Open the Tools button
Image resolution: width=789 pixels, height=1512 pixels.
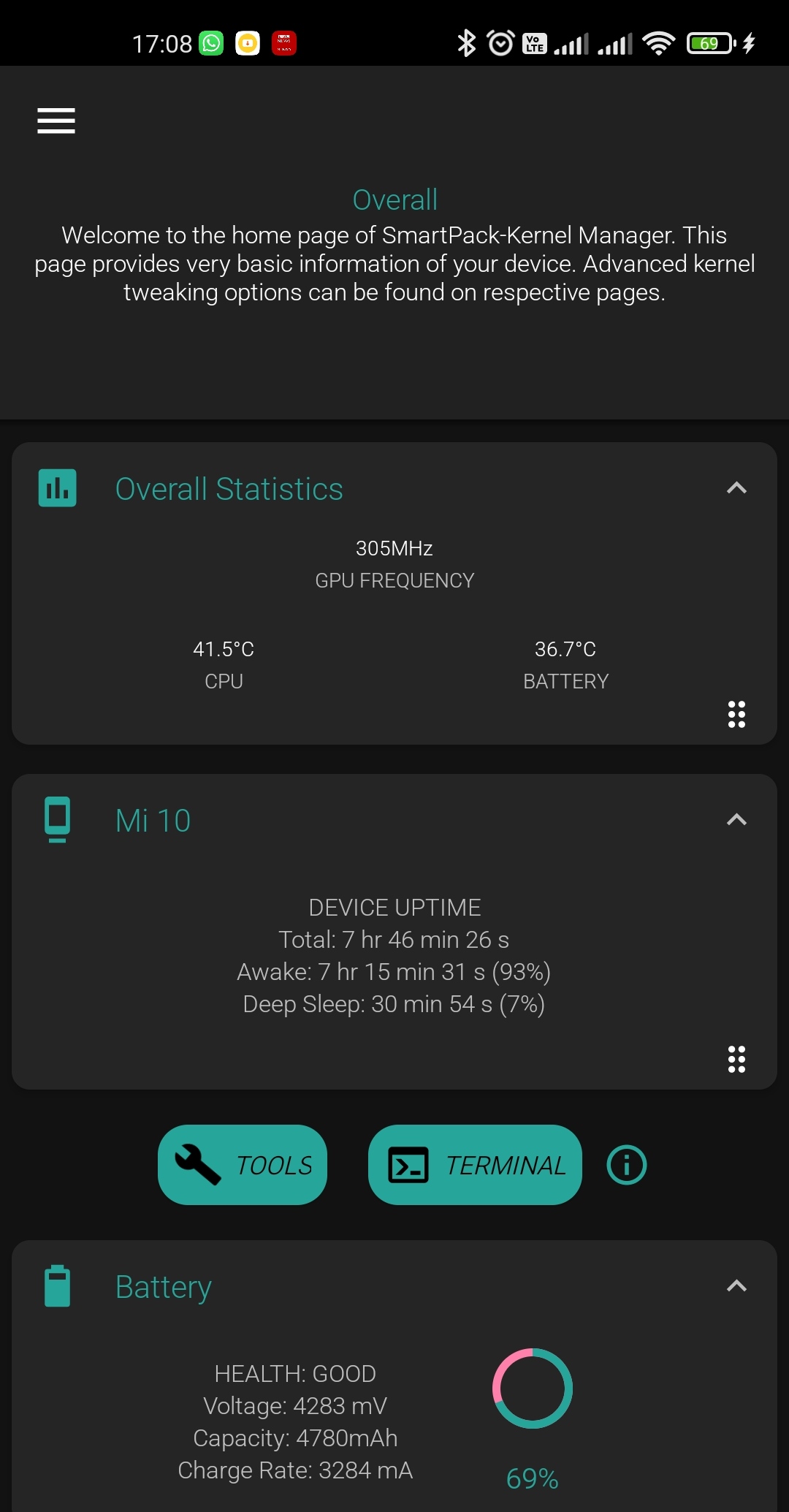pos(243,1165)
